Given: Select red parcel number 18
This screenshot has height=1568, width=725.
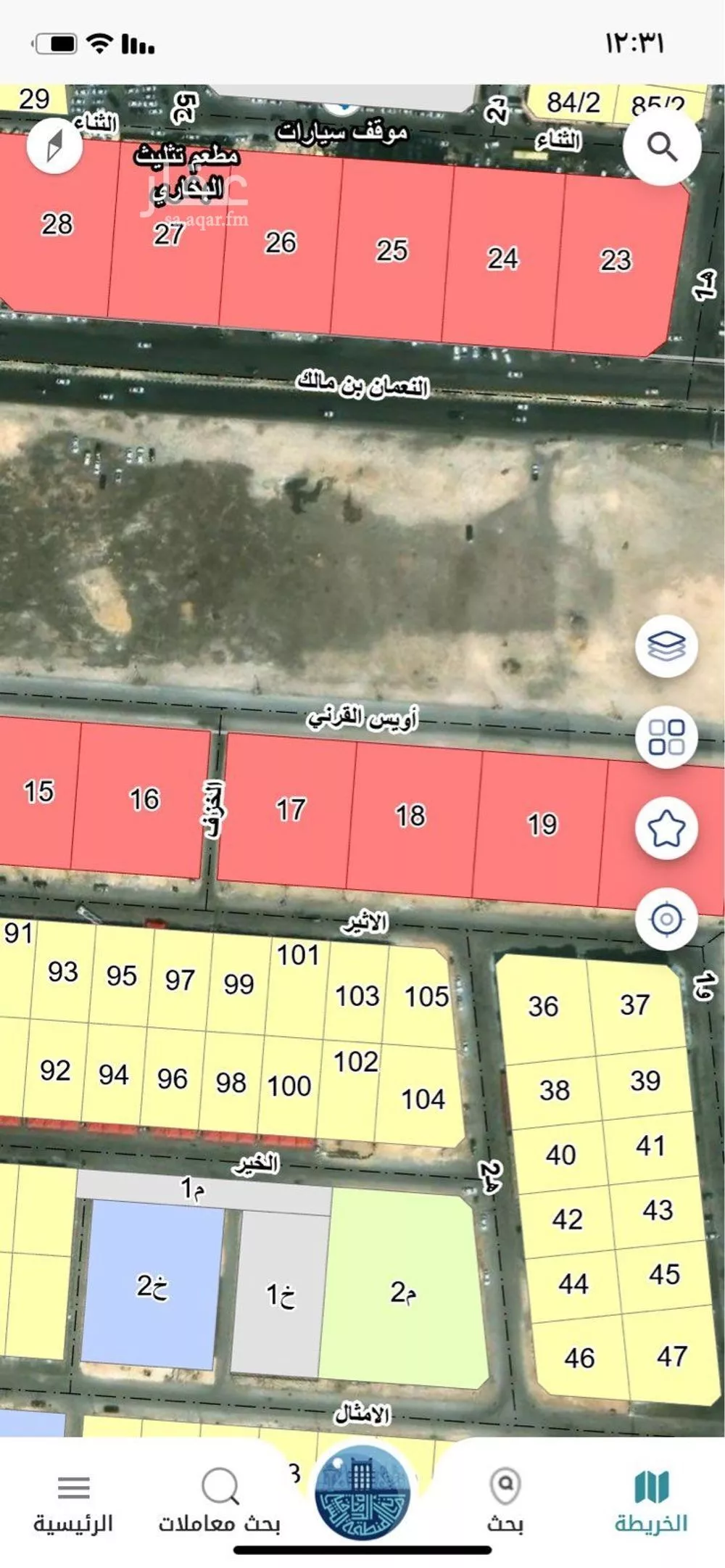Looking at the screenshot, I should (x=410, y=816).
